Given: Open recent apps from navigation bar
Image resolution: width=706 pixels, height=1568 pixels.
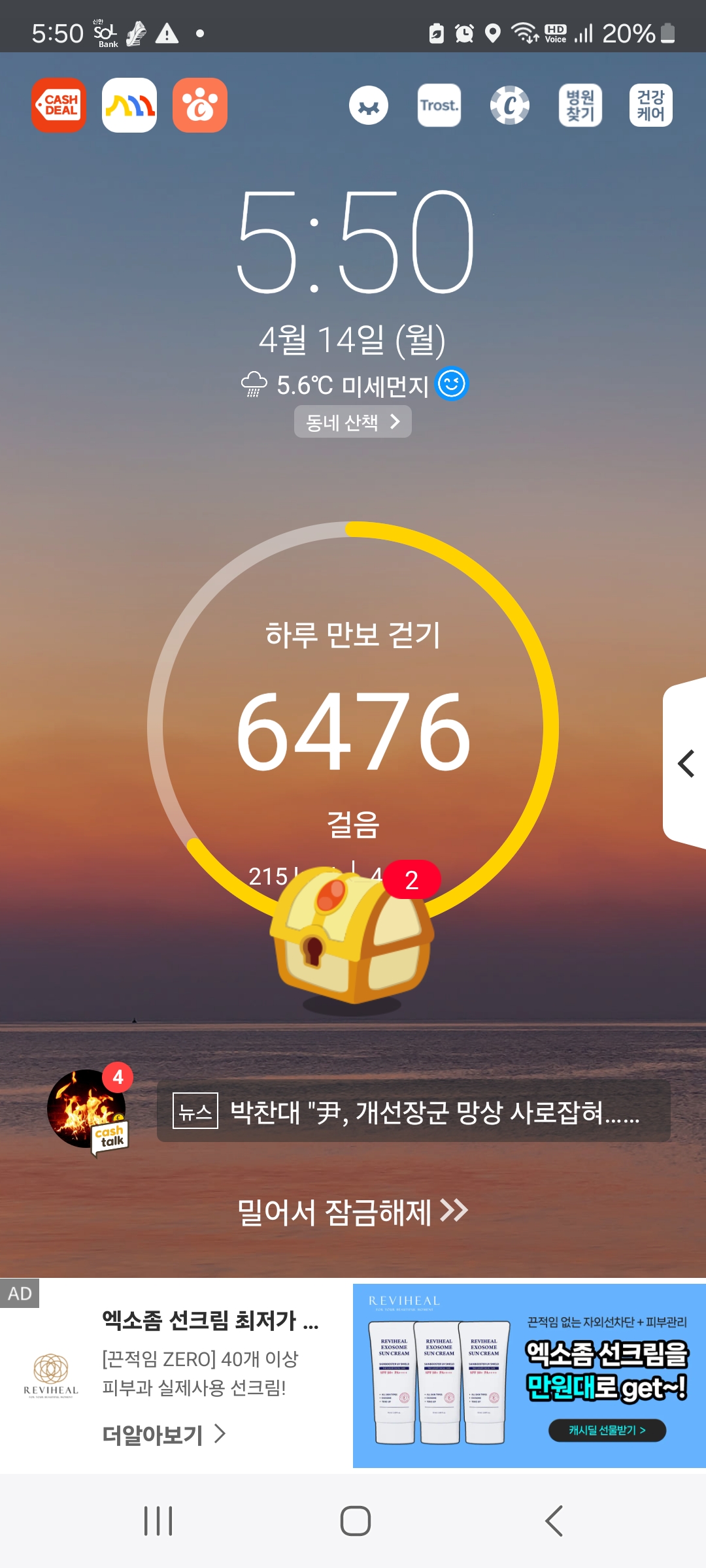Looking at the screenshot, I should (x=158, y=1520).
